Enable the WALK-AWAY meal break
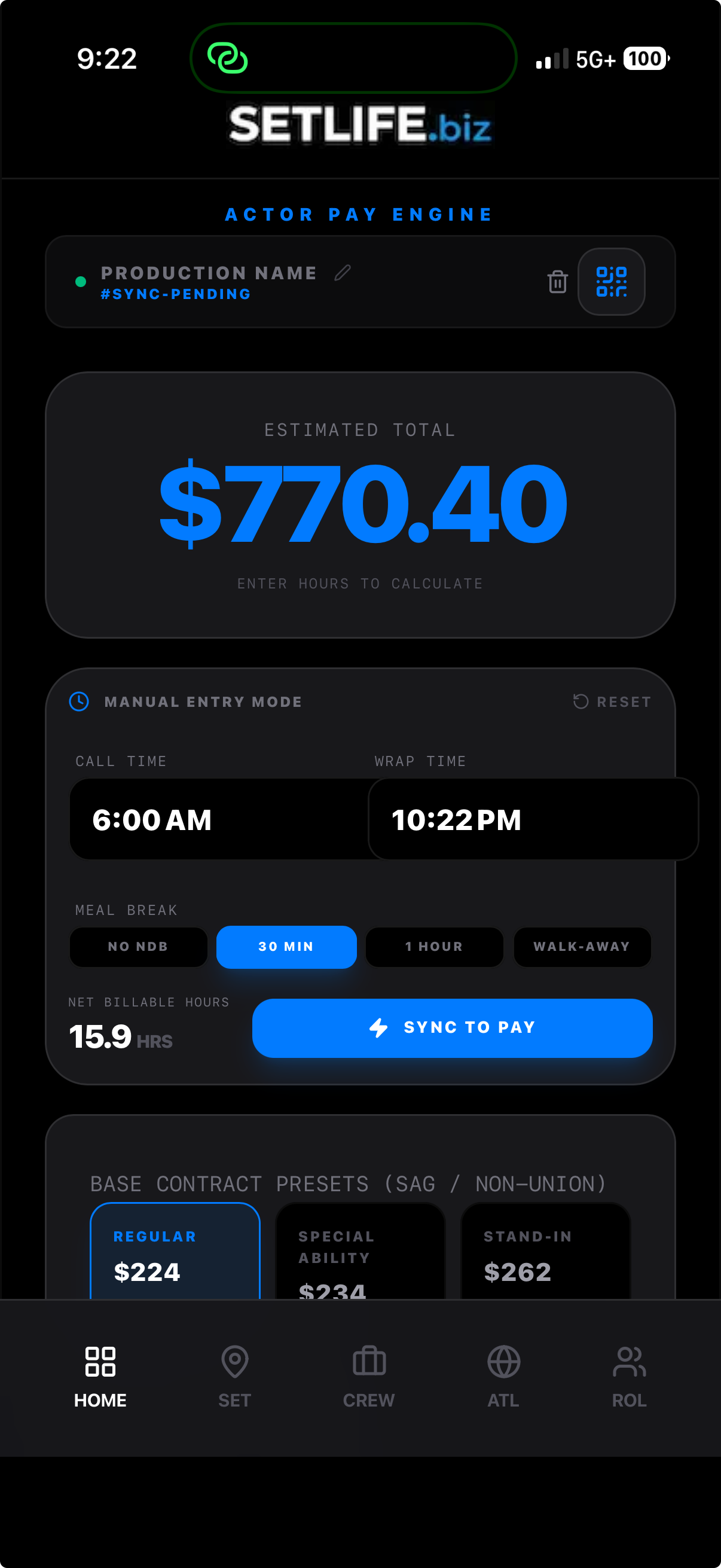721x1568 pixels. [x=582, y=947]
